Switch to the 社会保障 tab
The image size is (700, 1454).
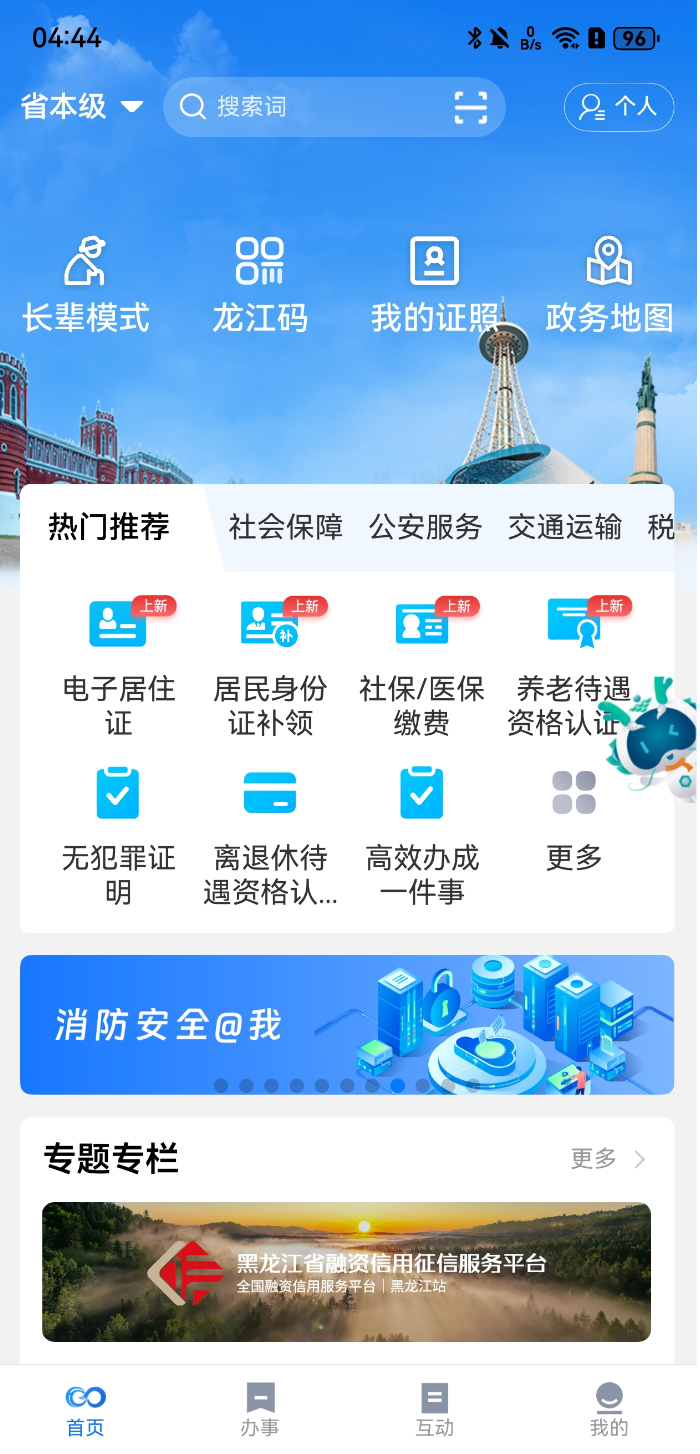pyautogui.click(x=286, y=527)
